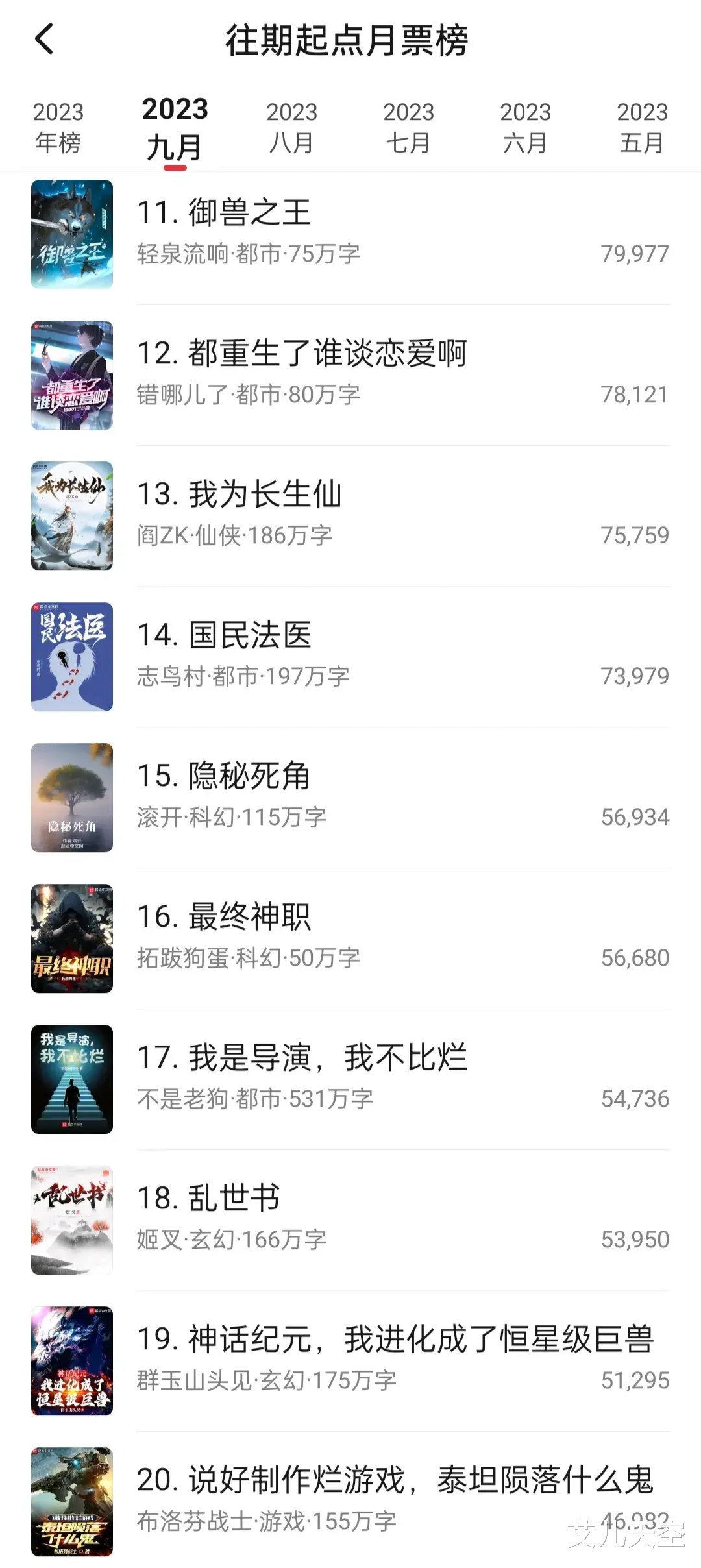Screen dimensions: 701x1568
Task: Switch to the 2023 八月 tab
Action: tap(291, 127)
